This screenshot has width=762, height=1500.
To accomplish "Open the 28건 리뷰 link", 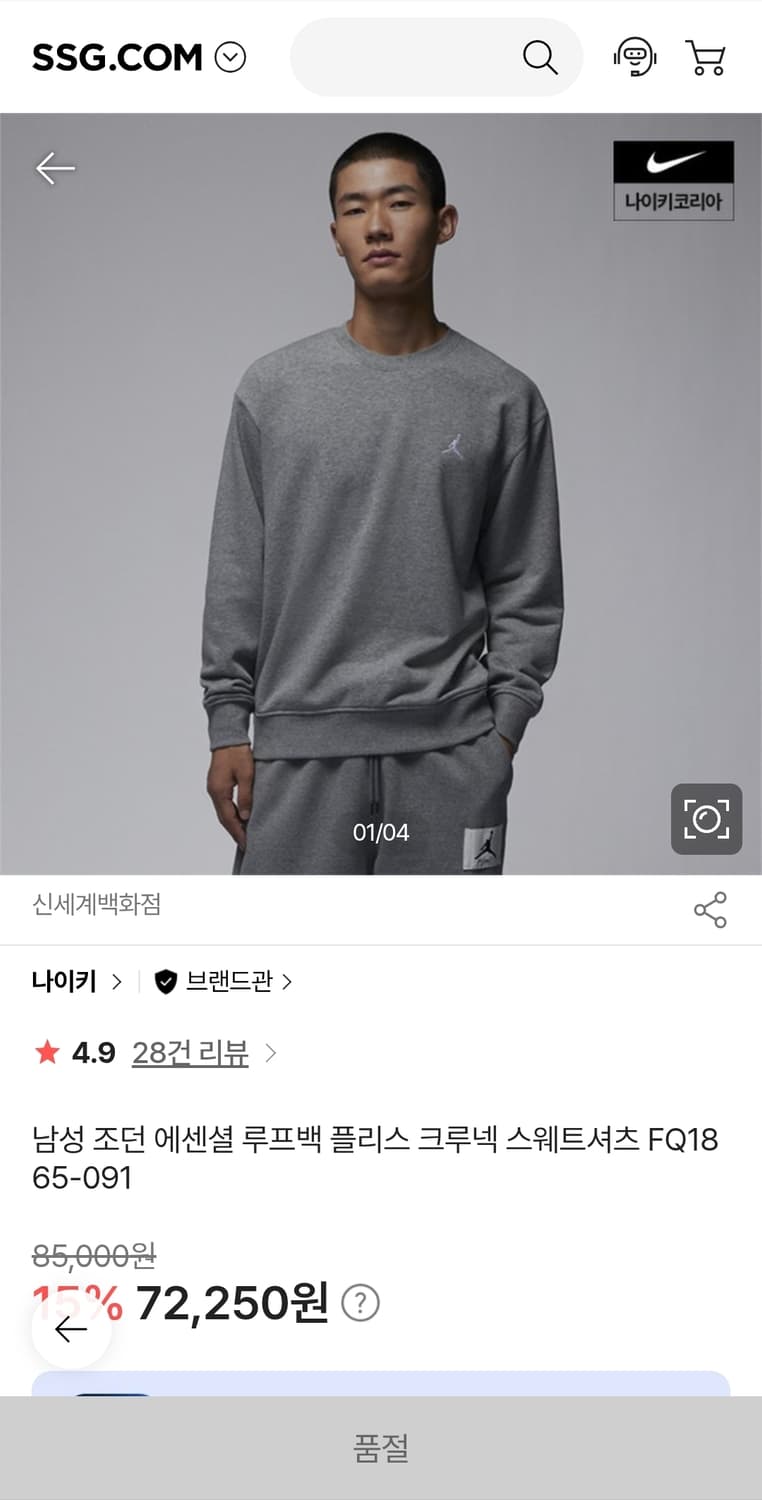I will [191, 1053].
